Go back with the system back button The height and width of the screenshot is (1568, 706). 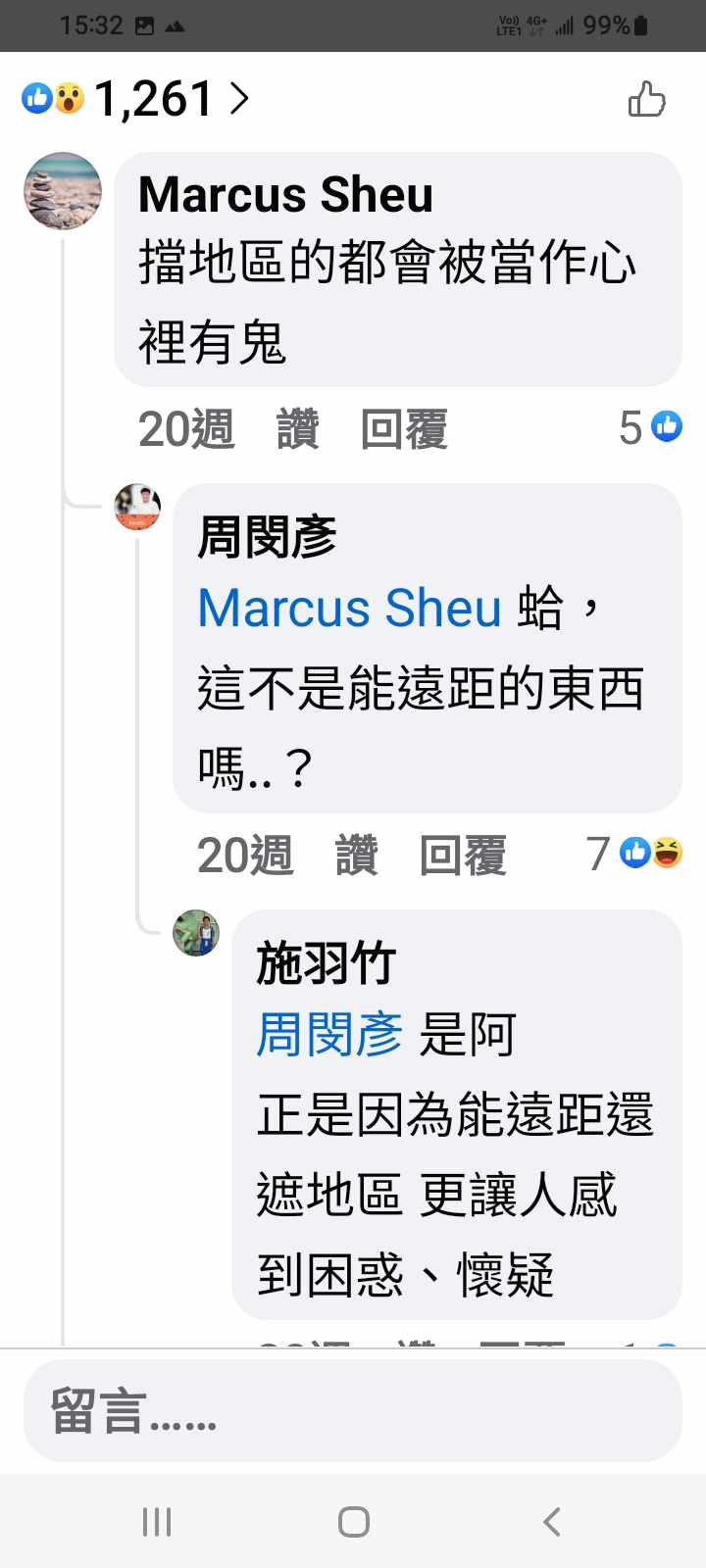552,1521
